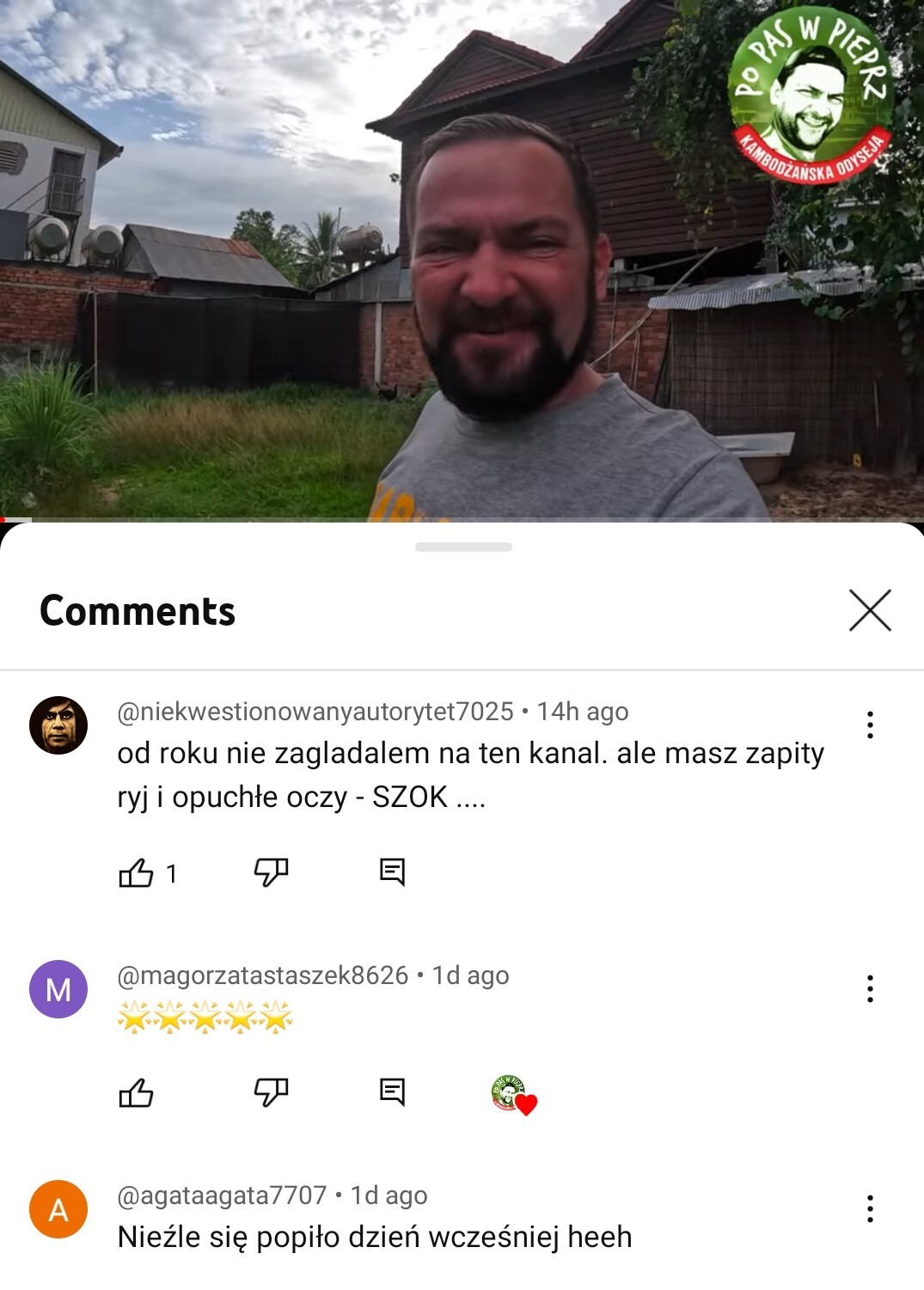The image size is (924, 1290).
Task: Tap the video player above comments
Action: [462, 258]
